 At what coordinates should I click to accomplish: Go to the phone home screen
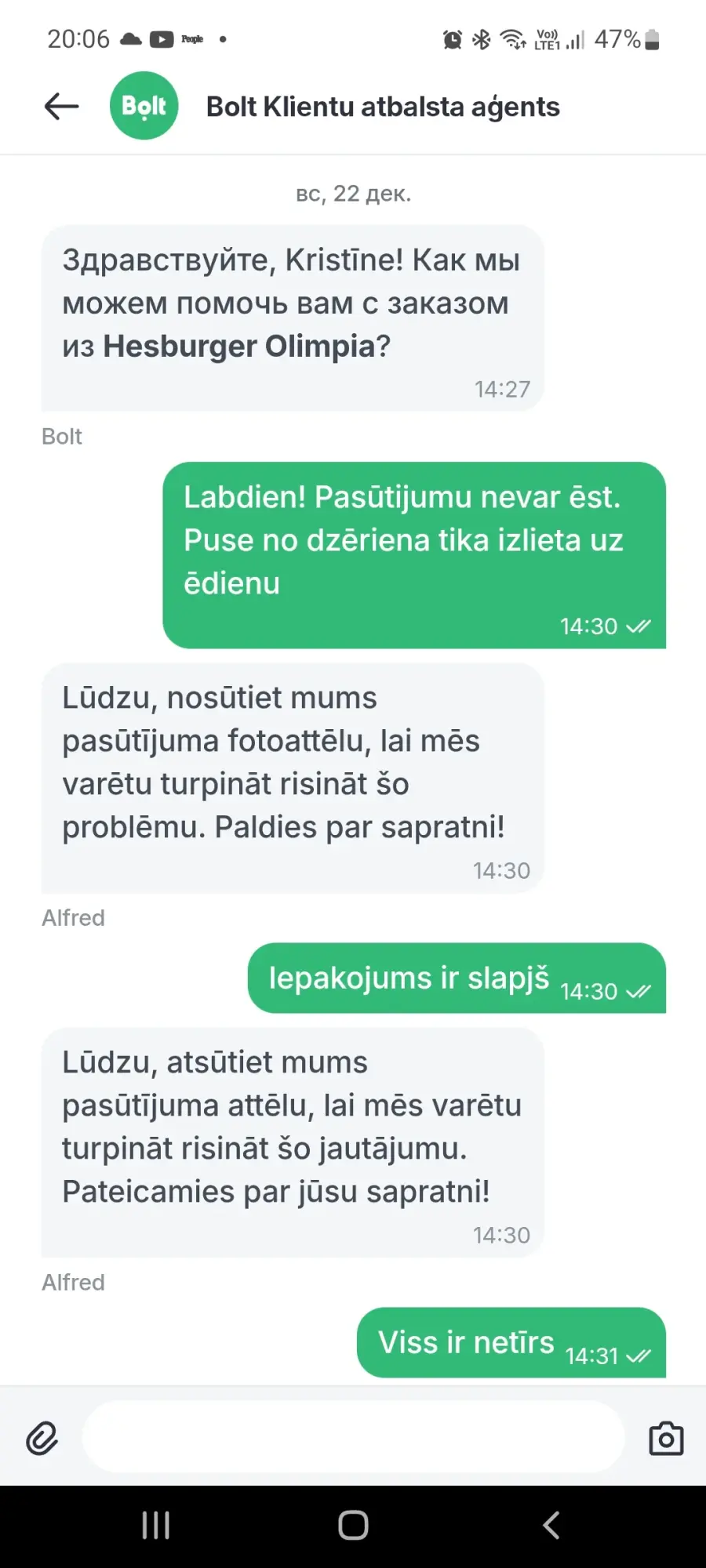click(x=353, y=1526)
